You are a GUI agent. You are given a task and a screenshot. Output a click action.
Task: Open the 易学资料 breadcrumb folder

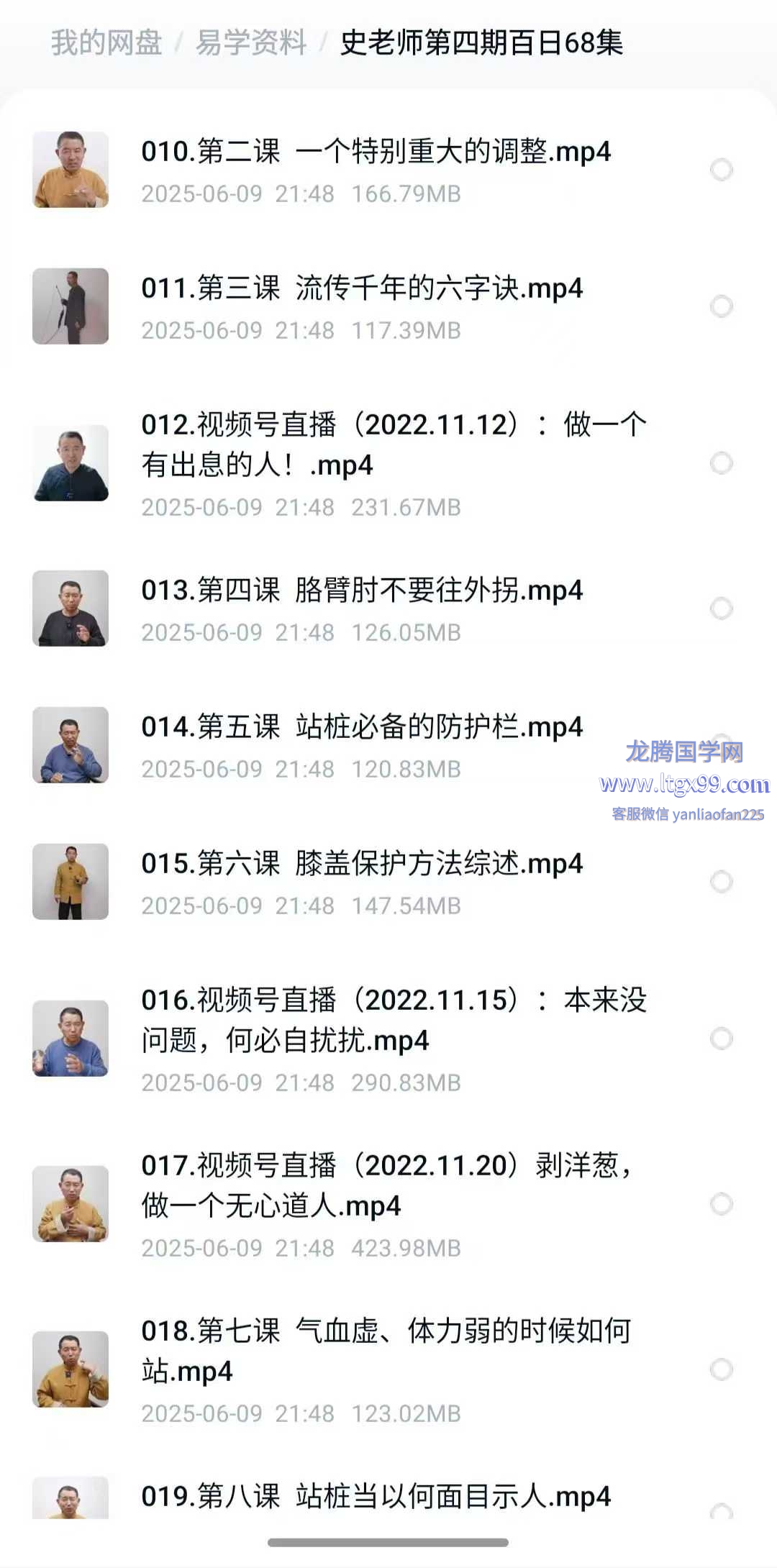251,43
